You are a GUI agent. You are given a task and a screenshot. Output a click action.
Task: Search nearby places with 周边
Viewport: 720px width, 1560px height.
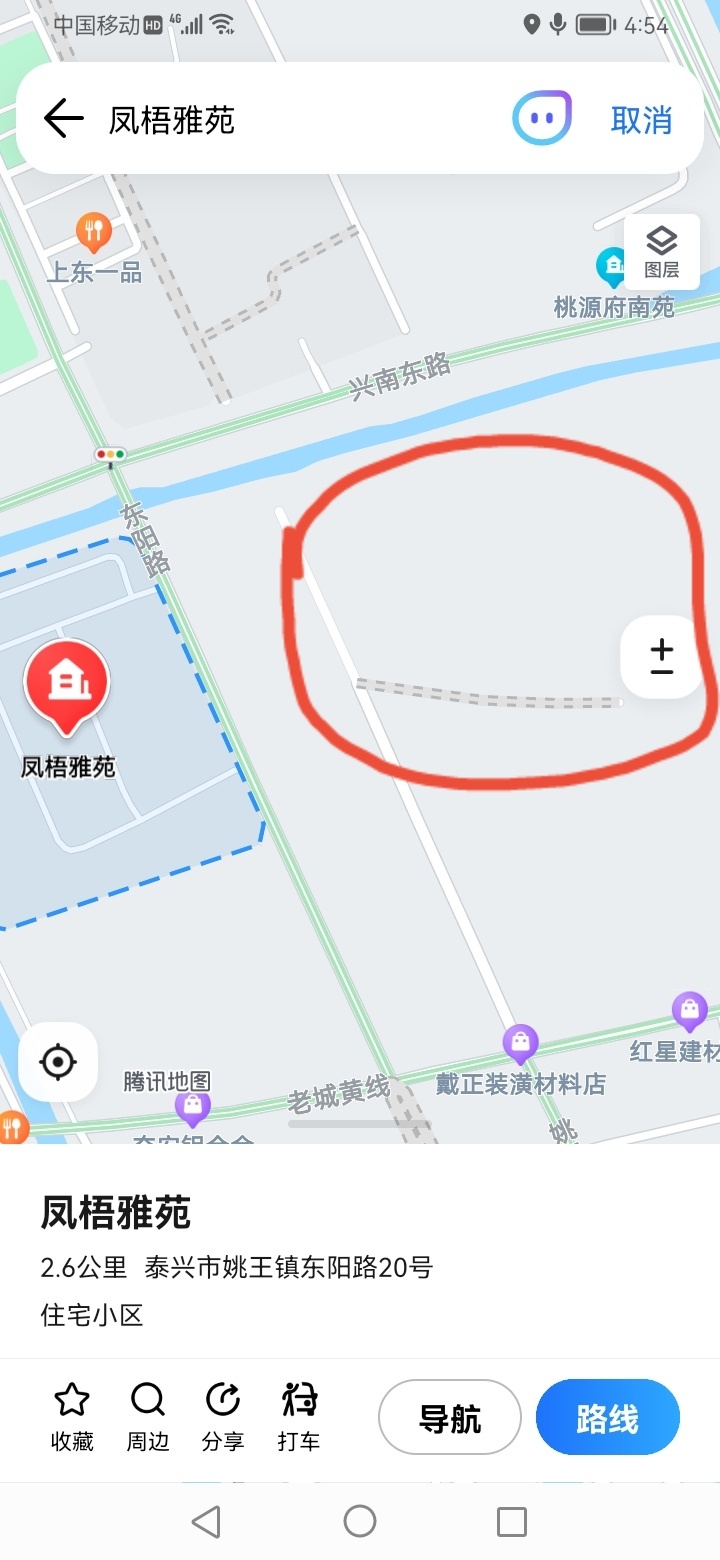click(147, 1417)
